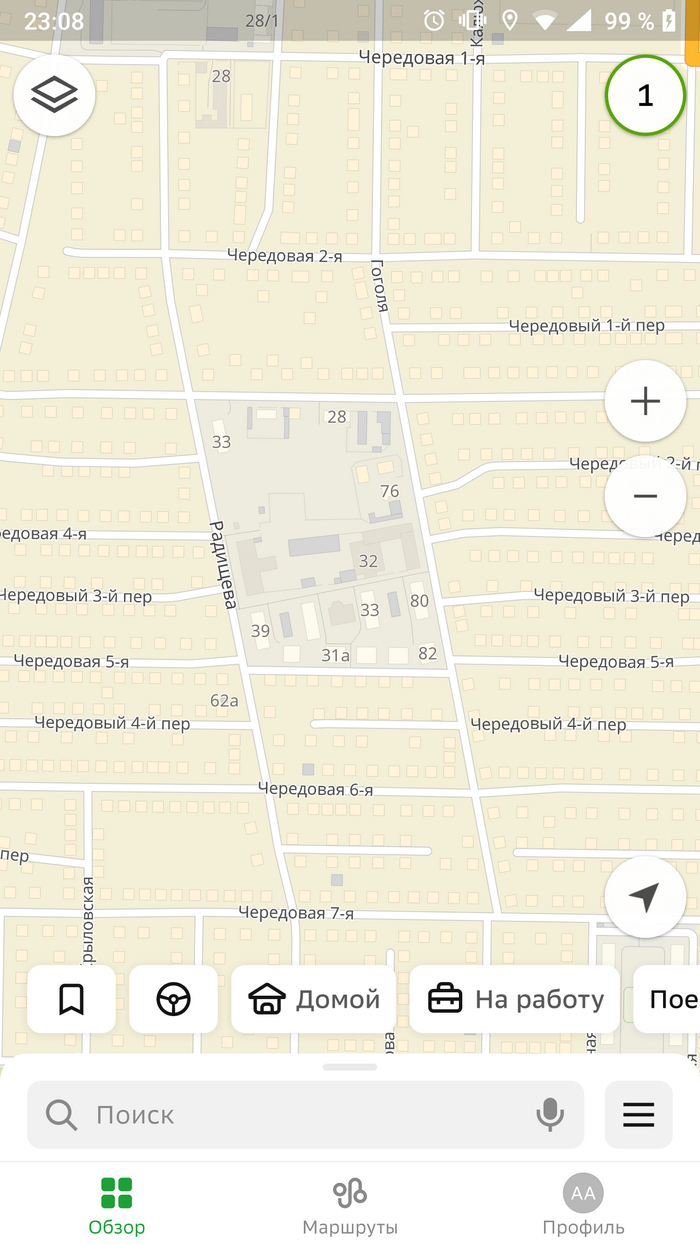The height and width of the screenshot is (1244, 700).
Task: Start voice search with microphone
Action: (x=549, y=1114)
